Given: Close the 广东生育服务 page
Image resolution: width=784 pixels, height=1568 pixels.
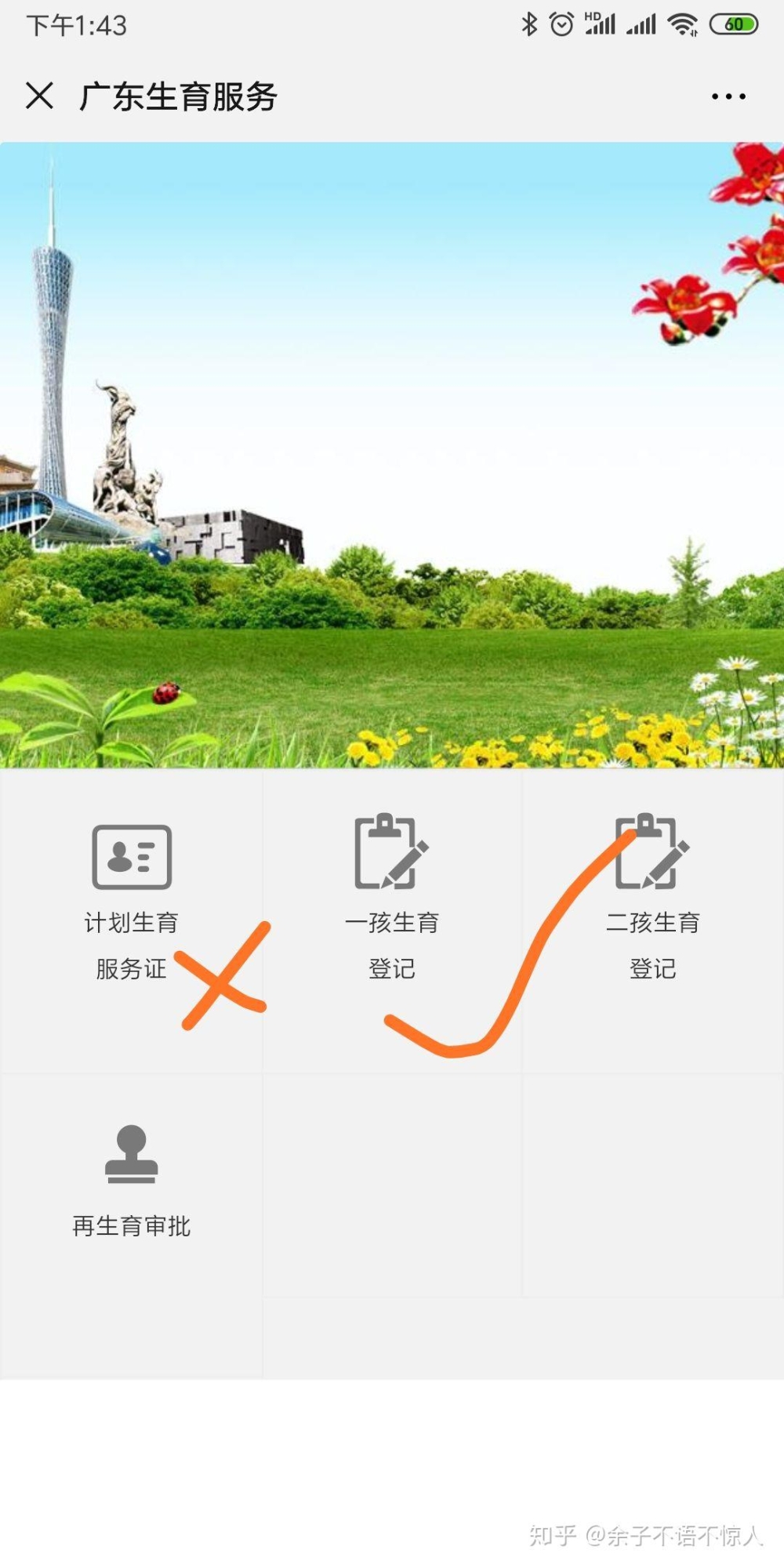Looking at the screenshot, I should [39, 96].
